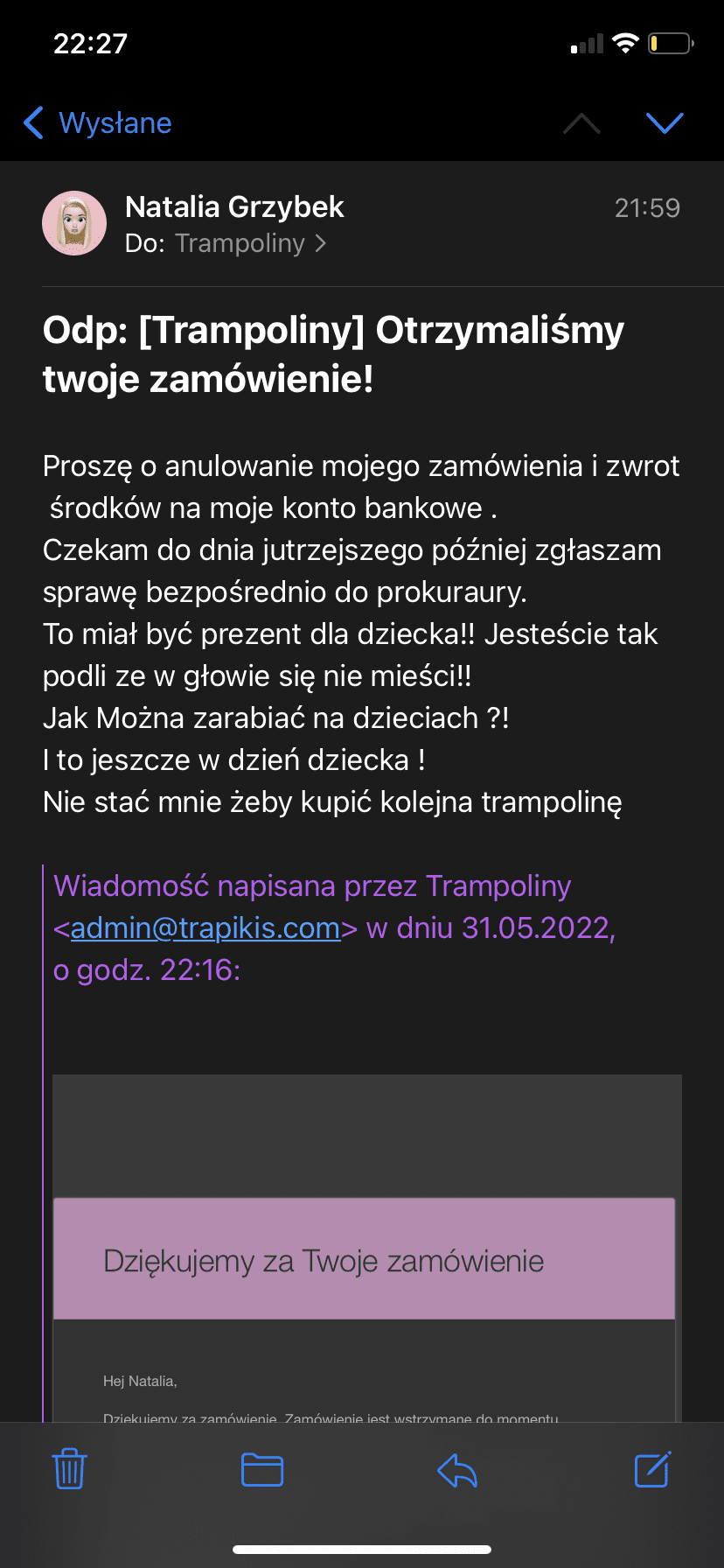Screen dimensions: 724x1568
Task: Expand recipient details for Trampoliny
Action: (x=250, y=243)
